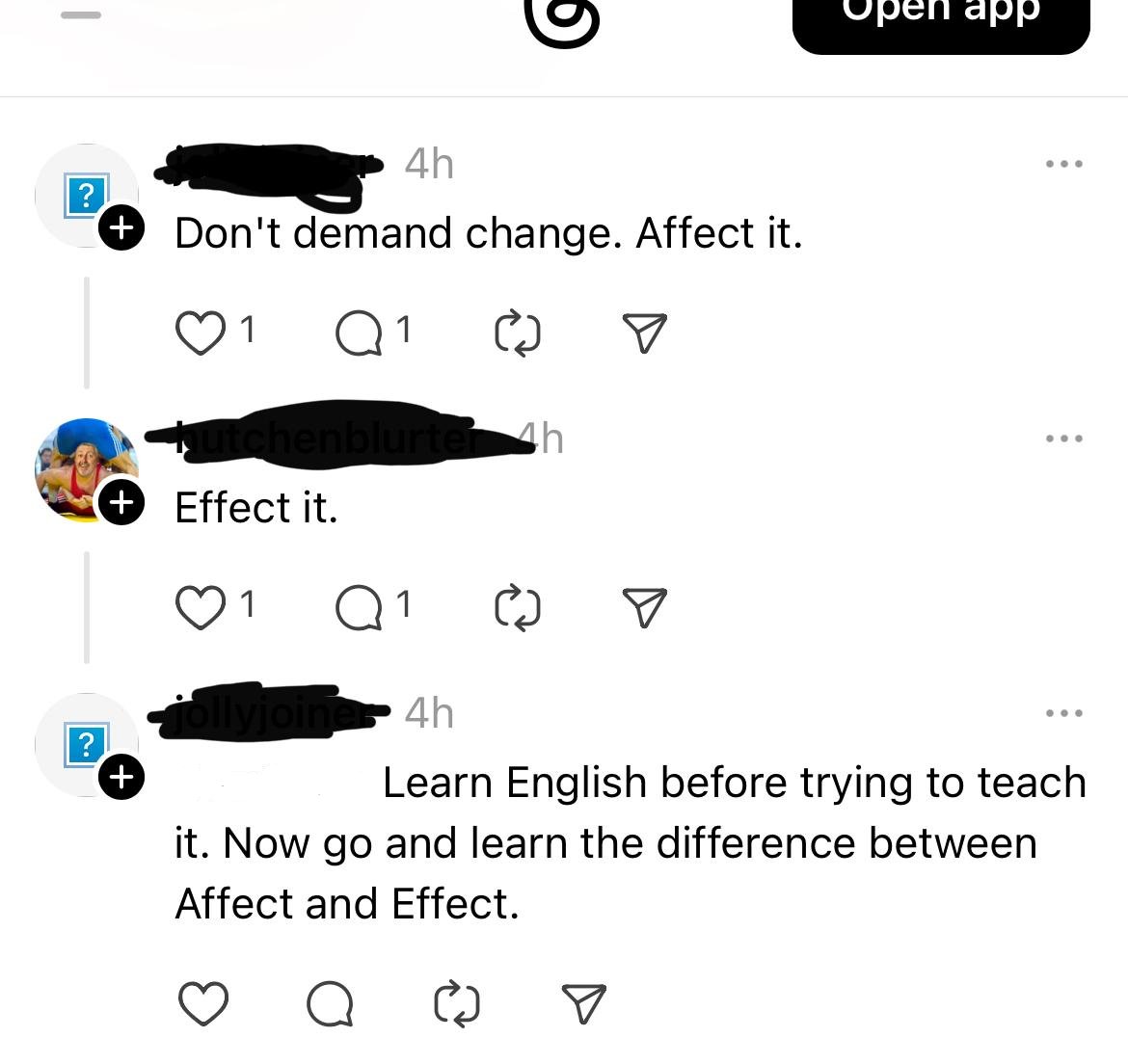Reply to the 'Don't demand change' post
The height and width of the screenshot is (1064, 1128).
click(359, 332)
